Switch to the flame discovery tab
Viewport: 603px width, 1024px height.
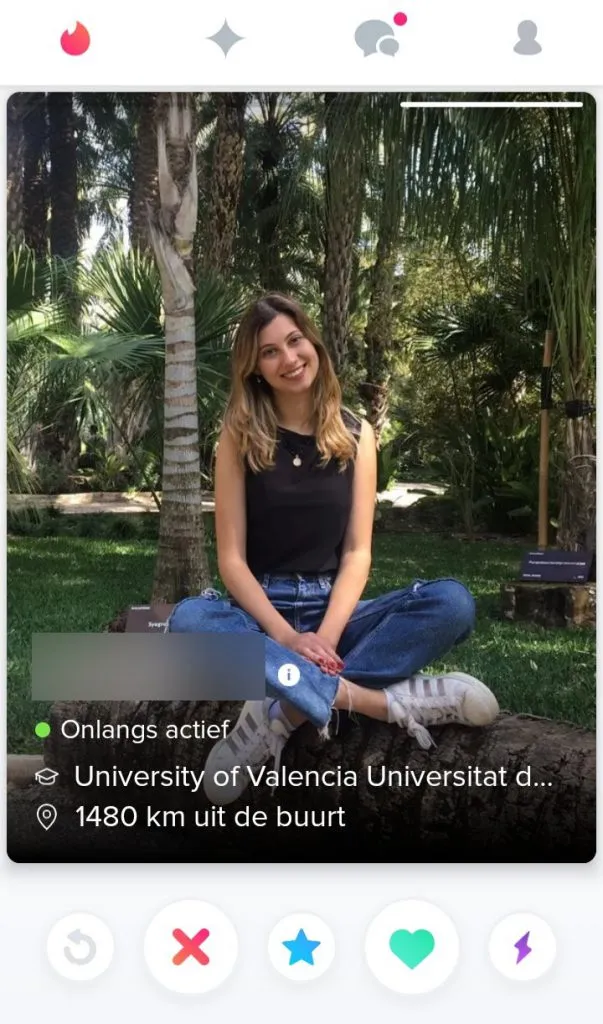pyautogui.click(x=75, y=39)
